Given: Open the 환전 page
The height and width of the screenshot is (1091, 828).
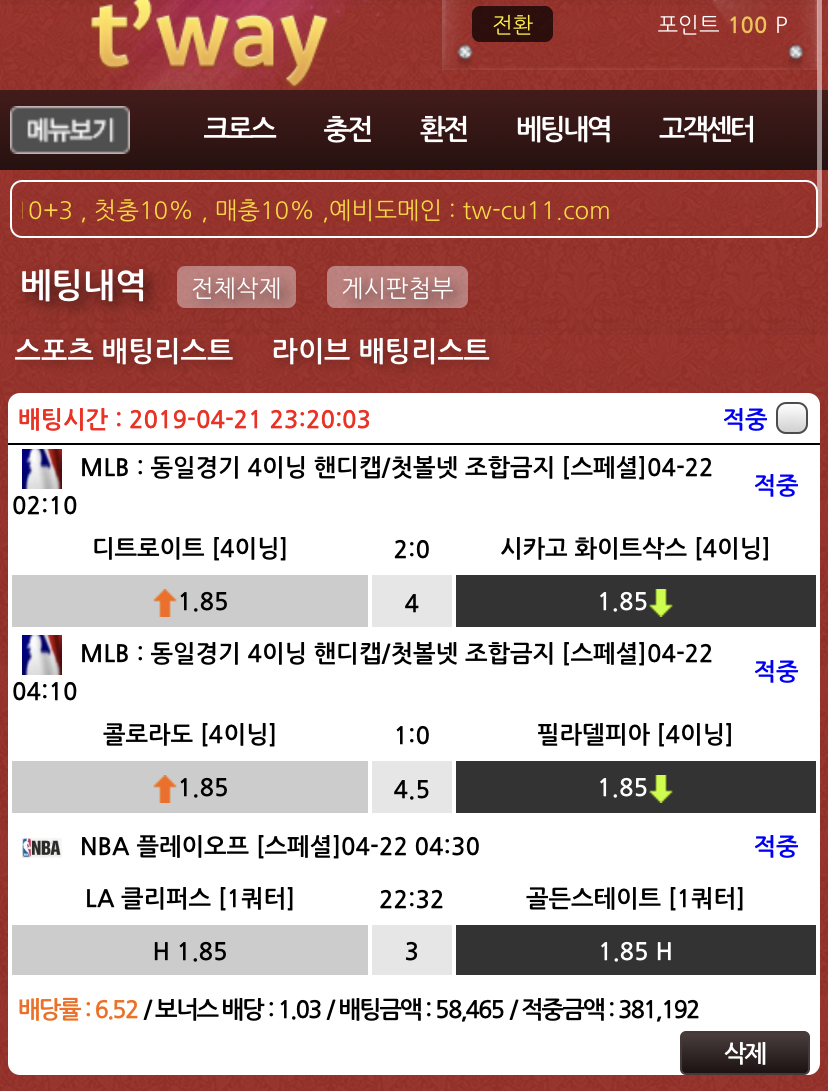Looking at the screenshot, I should (444, 129).
